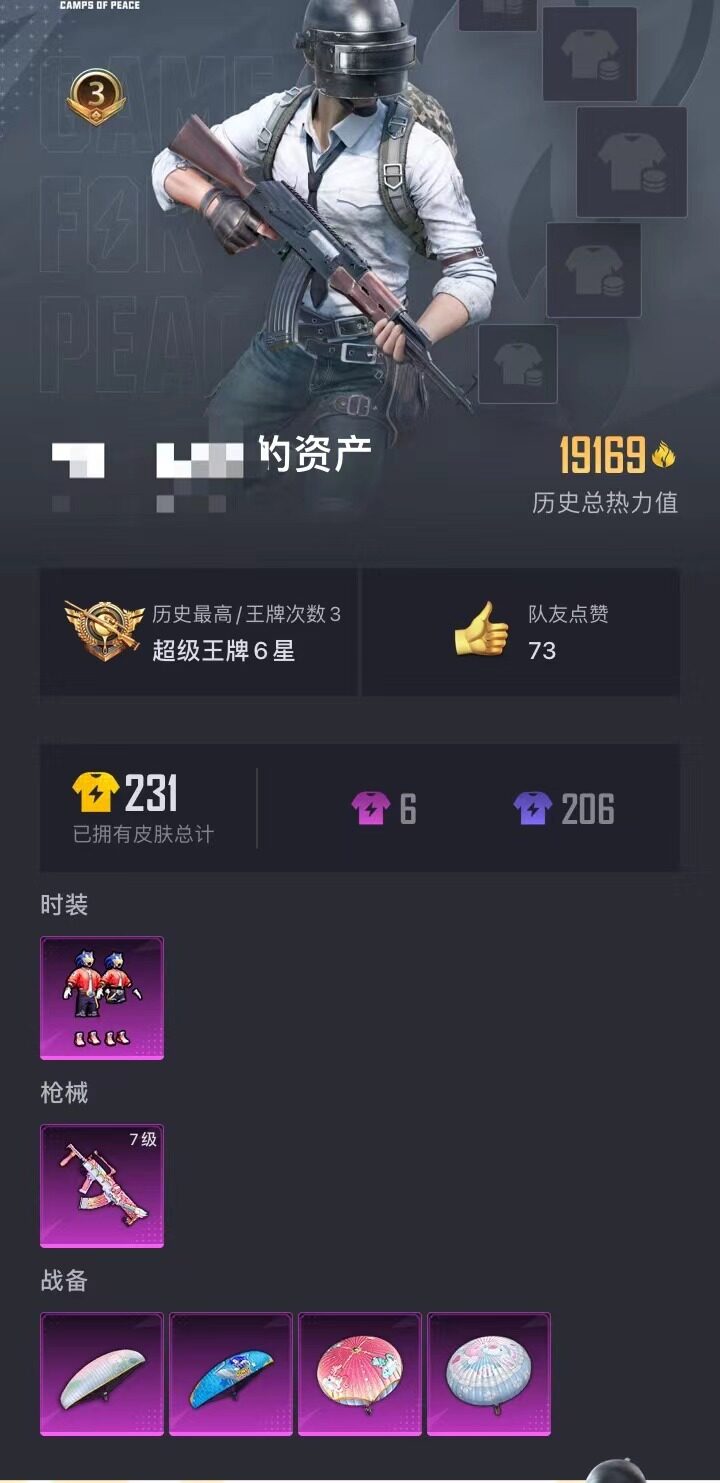Select the white-pink glider under 战备
Screen dimensions: 720x1483
coord(102,1374)
